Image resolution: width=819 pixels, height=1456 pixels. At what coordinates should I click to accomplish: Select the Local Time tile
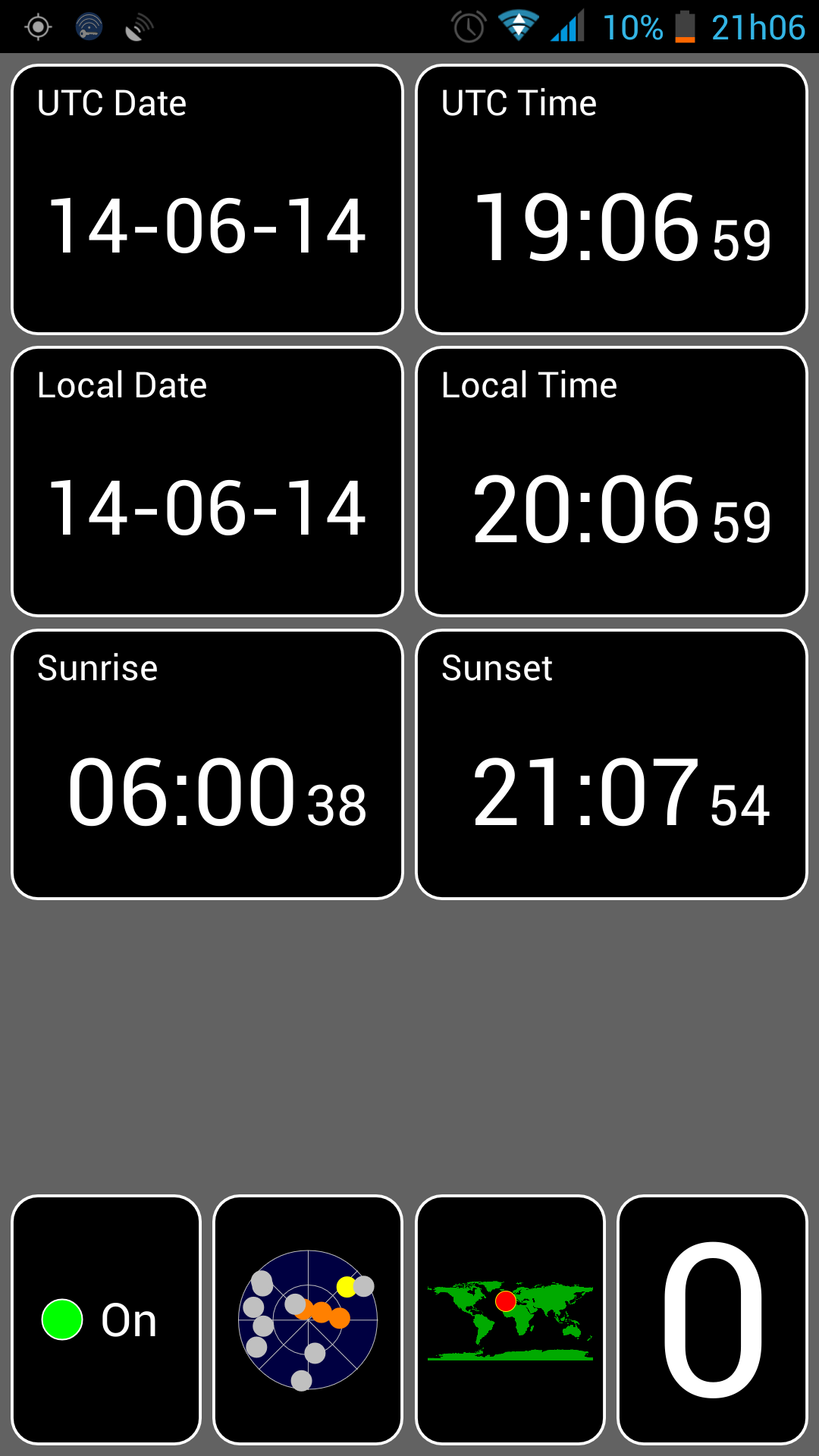pyautogui.click(x=611, y=482)
